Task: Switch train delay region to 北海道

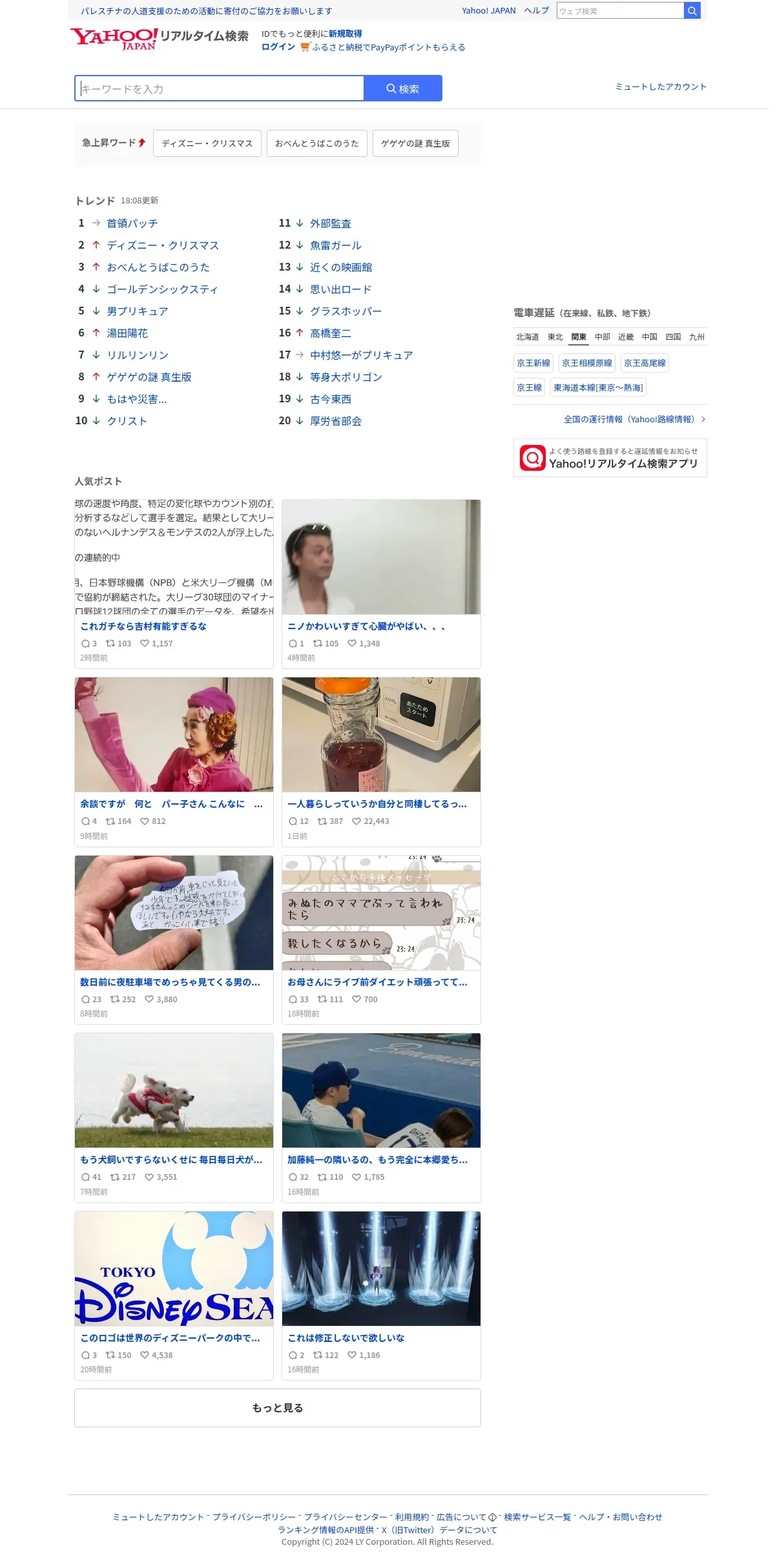Action: (527, 337)
